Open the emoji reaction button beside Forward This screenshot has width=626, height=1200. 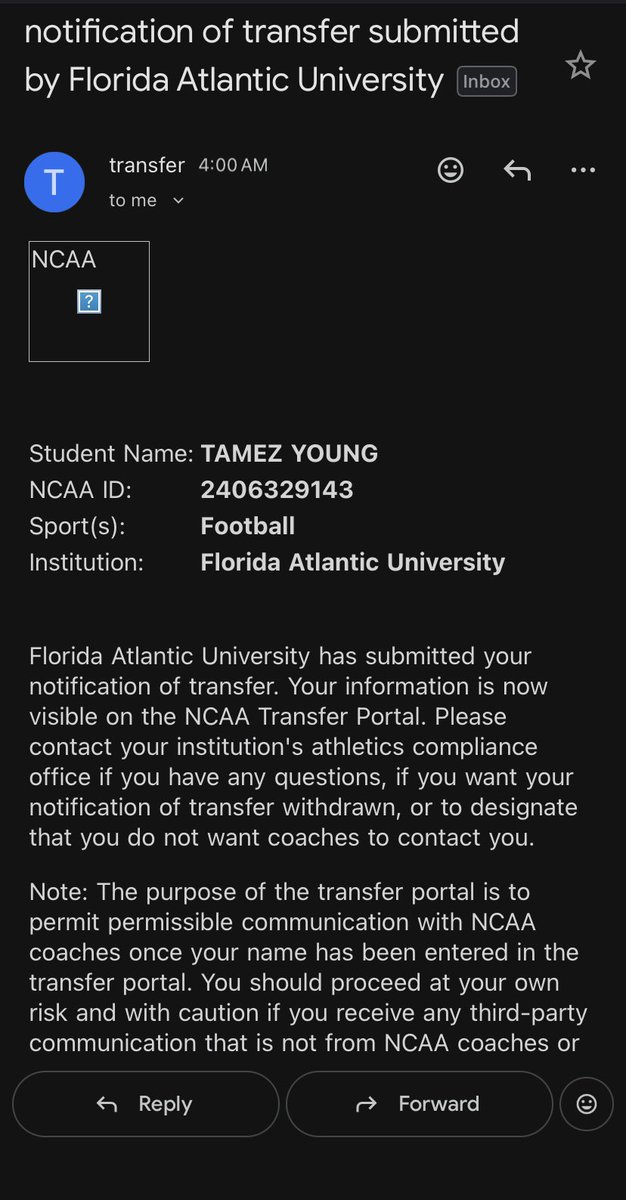(587, 1104)
